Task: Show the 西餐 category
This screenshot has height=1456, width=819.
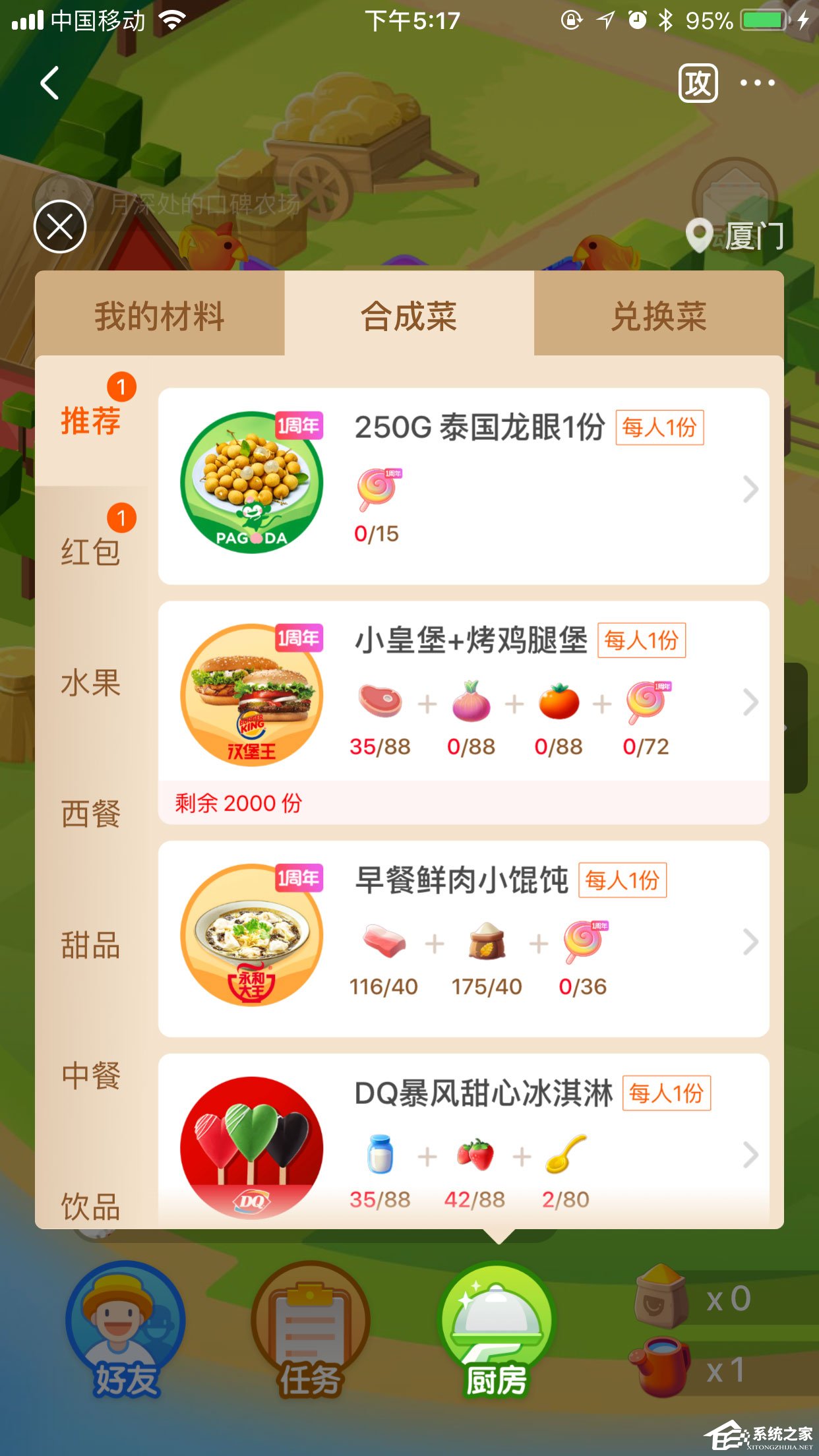Action: (91, 813)
